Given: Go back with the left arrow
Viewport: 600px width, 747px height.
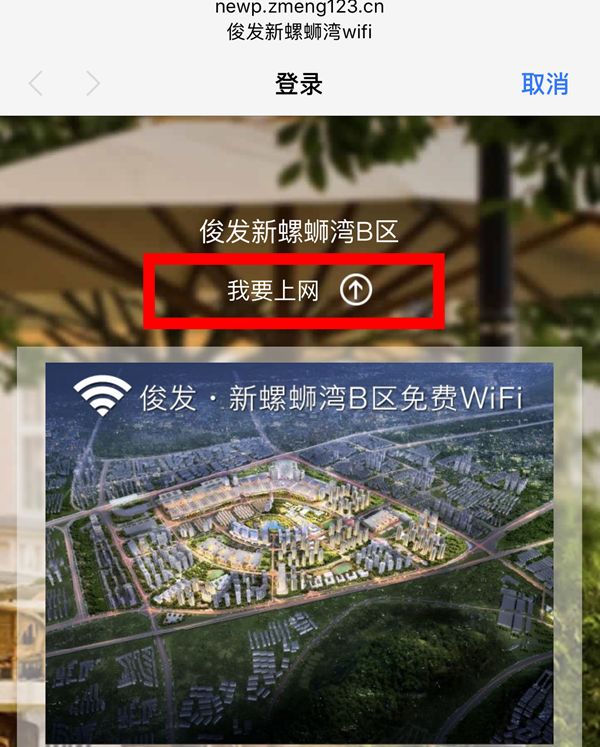Looking at the screenshot, I should pos(37,84).
